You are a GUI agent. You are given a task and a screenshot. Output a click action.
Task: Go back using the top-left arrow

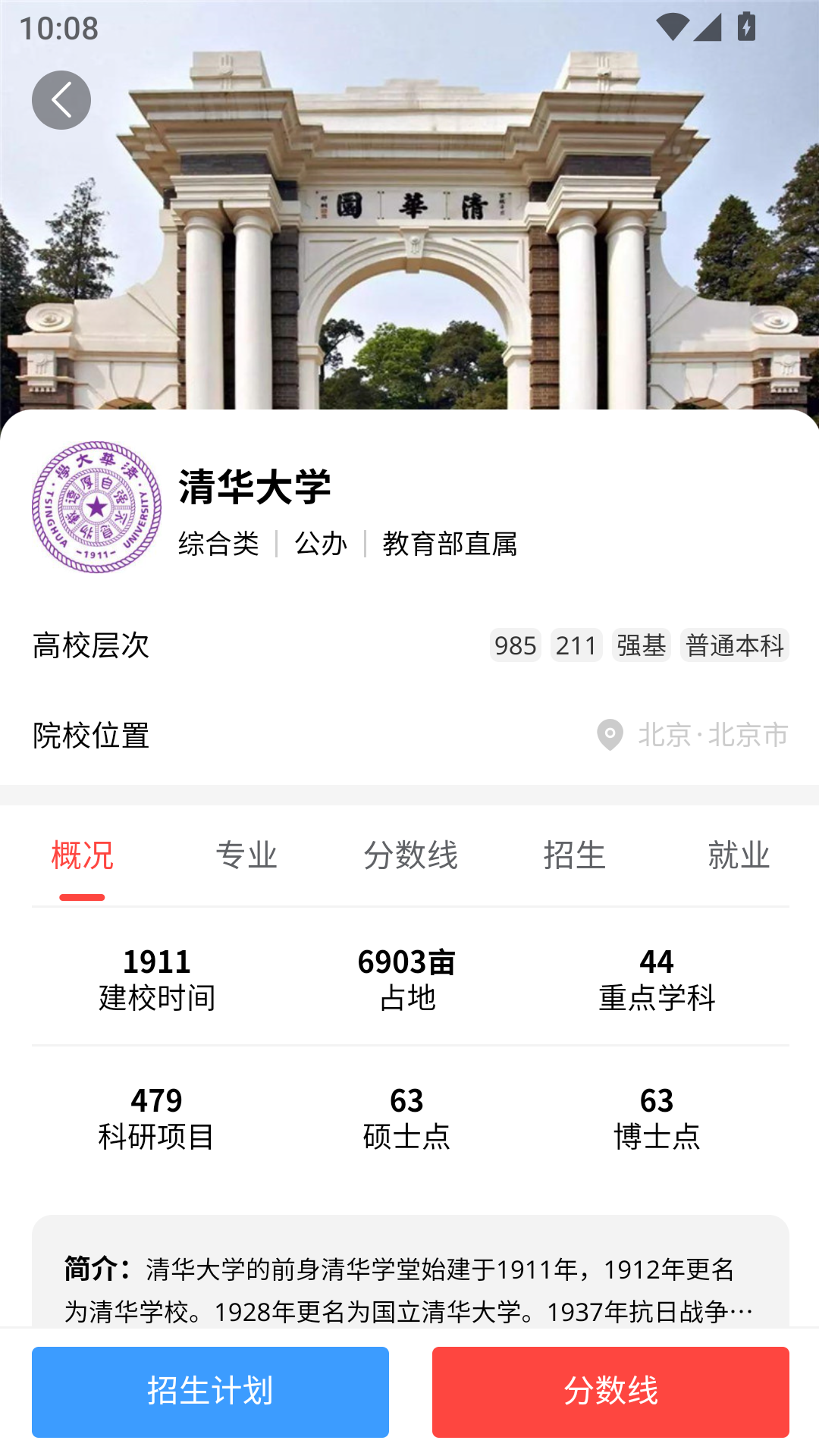61,100
